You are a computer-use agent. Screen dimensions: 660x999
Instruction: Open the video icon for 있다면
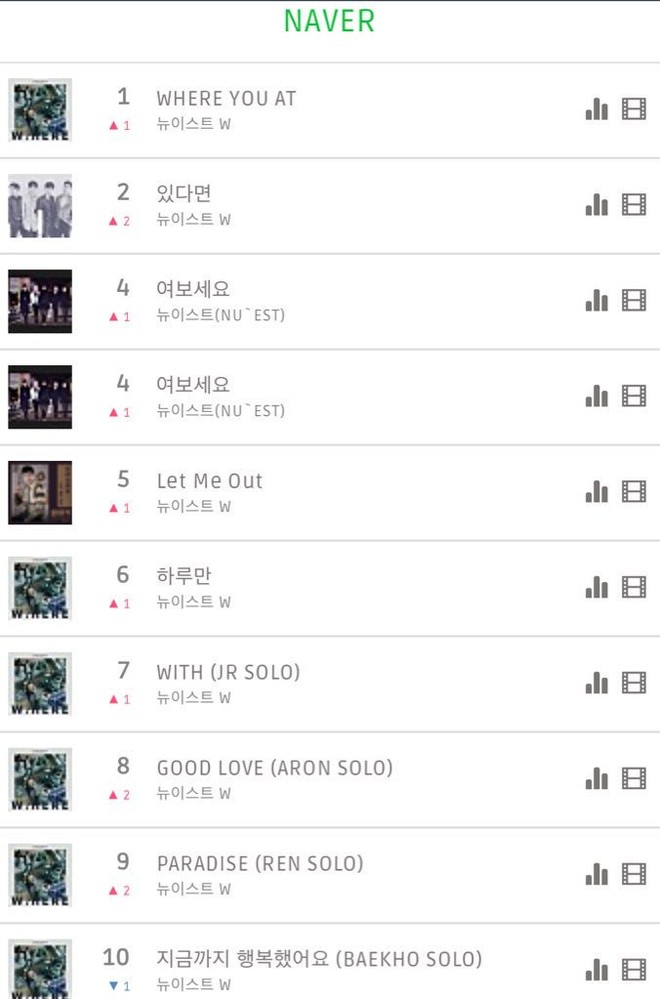pyautogui.click(x=634, y=205)
